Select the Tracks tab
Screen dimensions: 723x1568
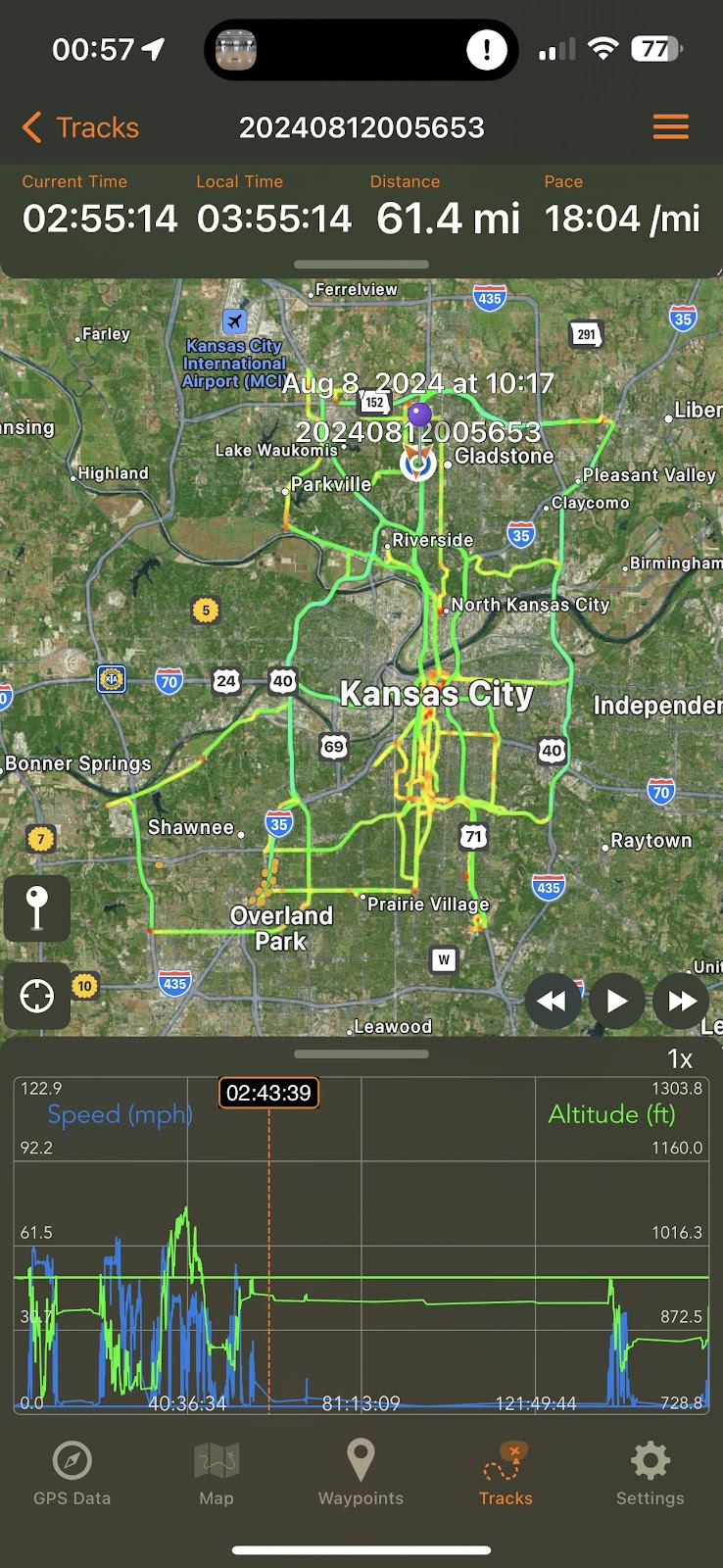coord(506,1473)
